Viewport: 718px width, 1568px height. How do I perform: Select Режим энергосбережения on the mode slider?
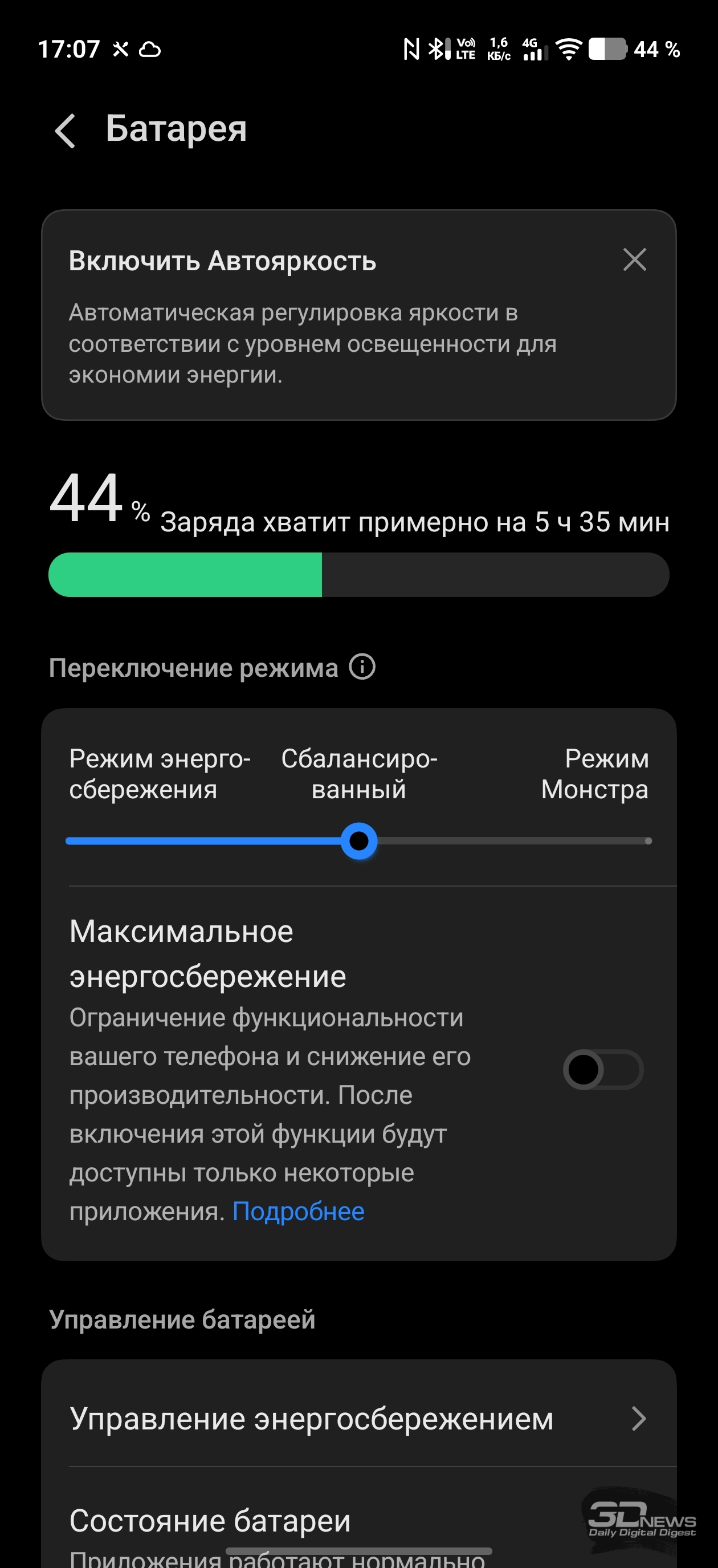[x=70, y=841]
